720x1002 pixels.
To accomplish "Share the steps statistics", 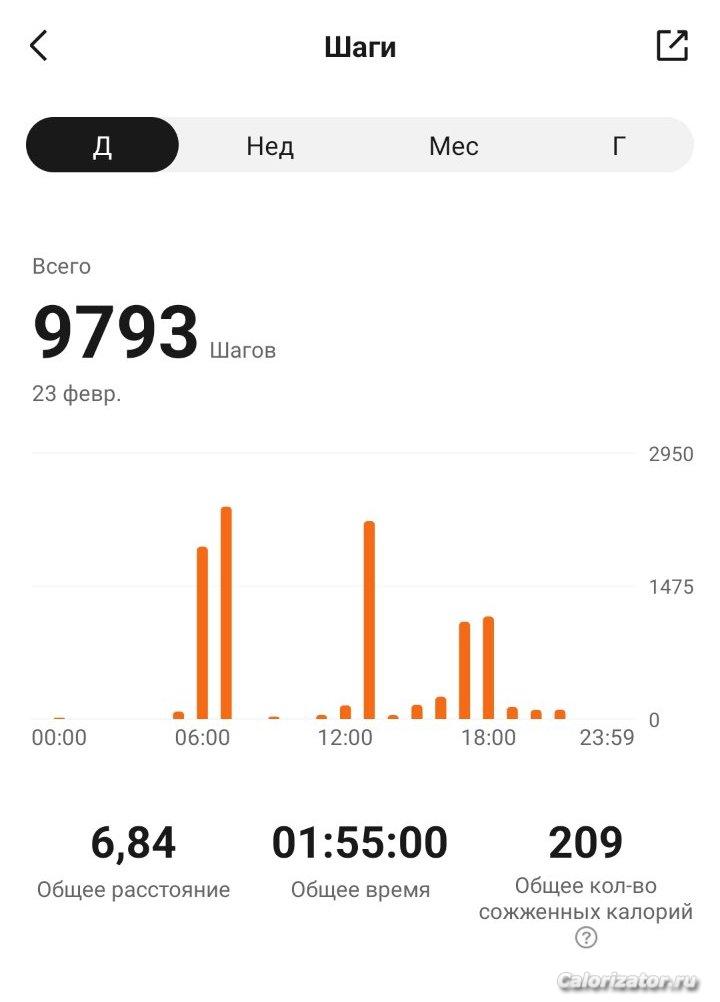I will tap(672, 45).
